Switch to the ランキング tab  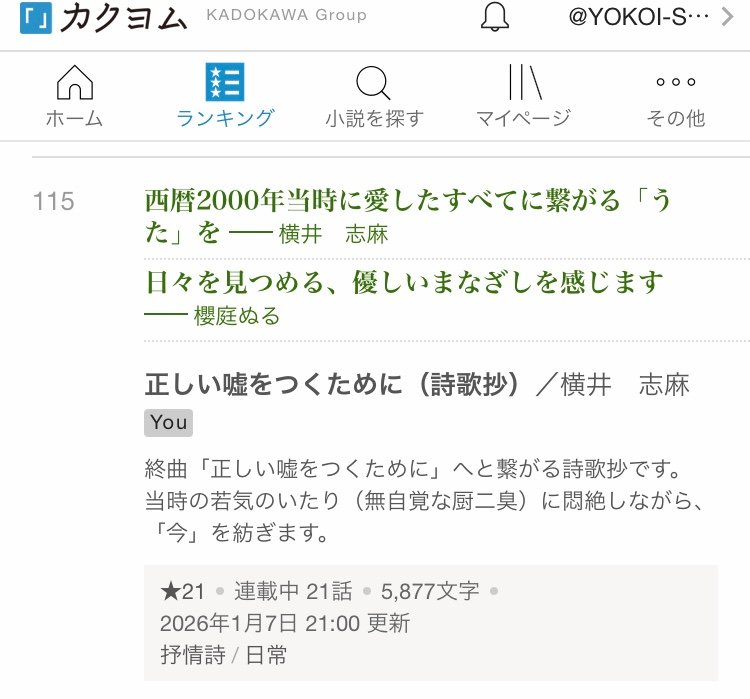[x=224, y=97]
